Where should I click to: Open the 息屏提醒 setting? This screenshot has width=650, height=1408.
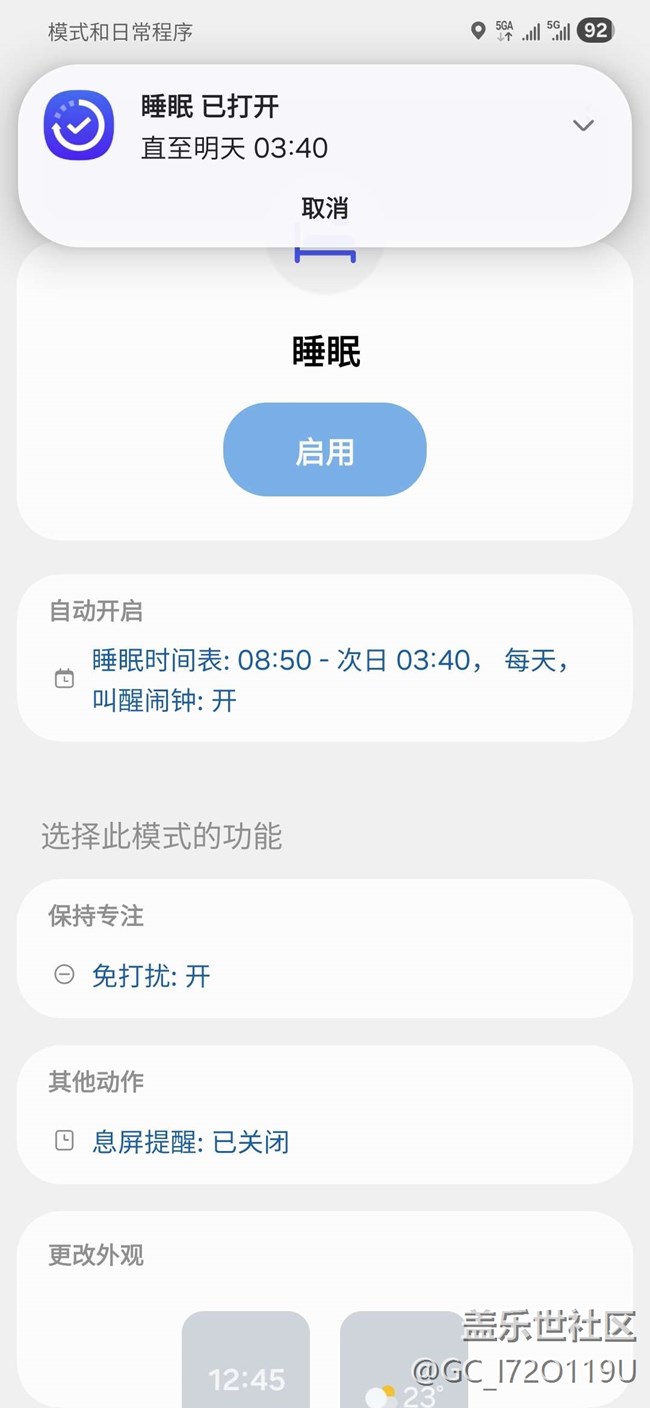click(190, 1142)
